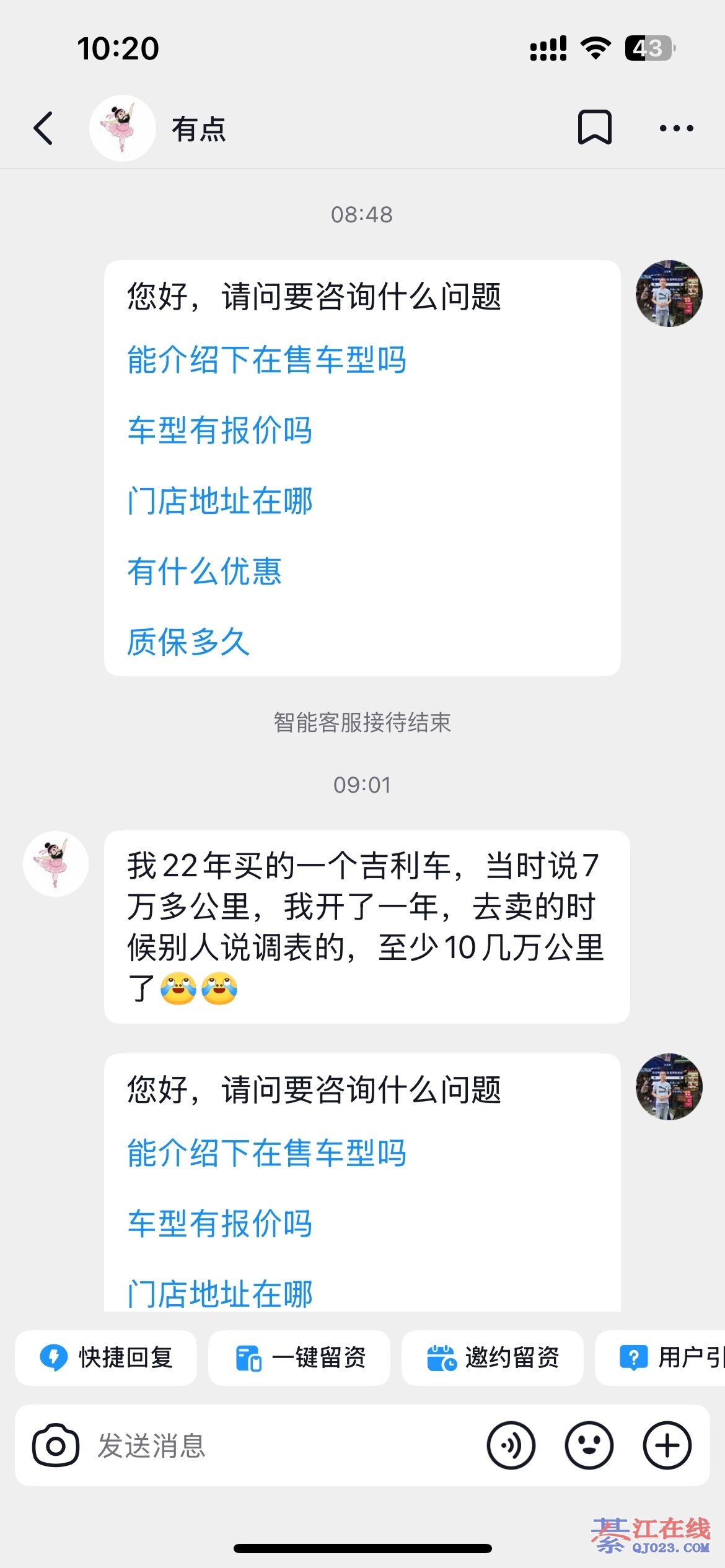Go back from the chat

43,128
